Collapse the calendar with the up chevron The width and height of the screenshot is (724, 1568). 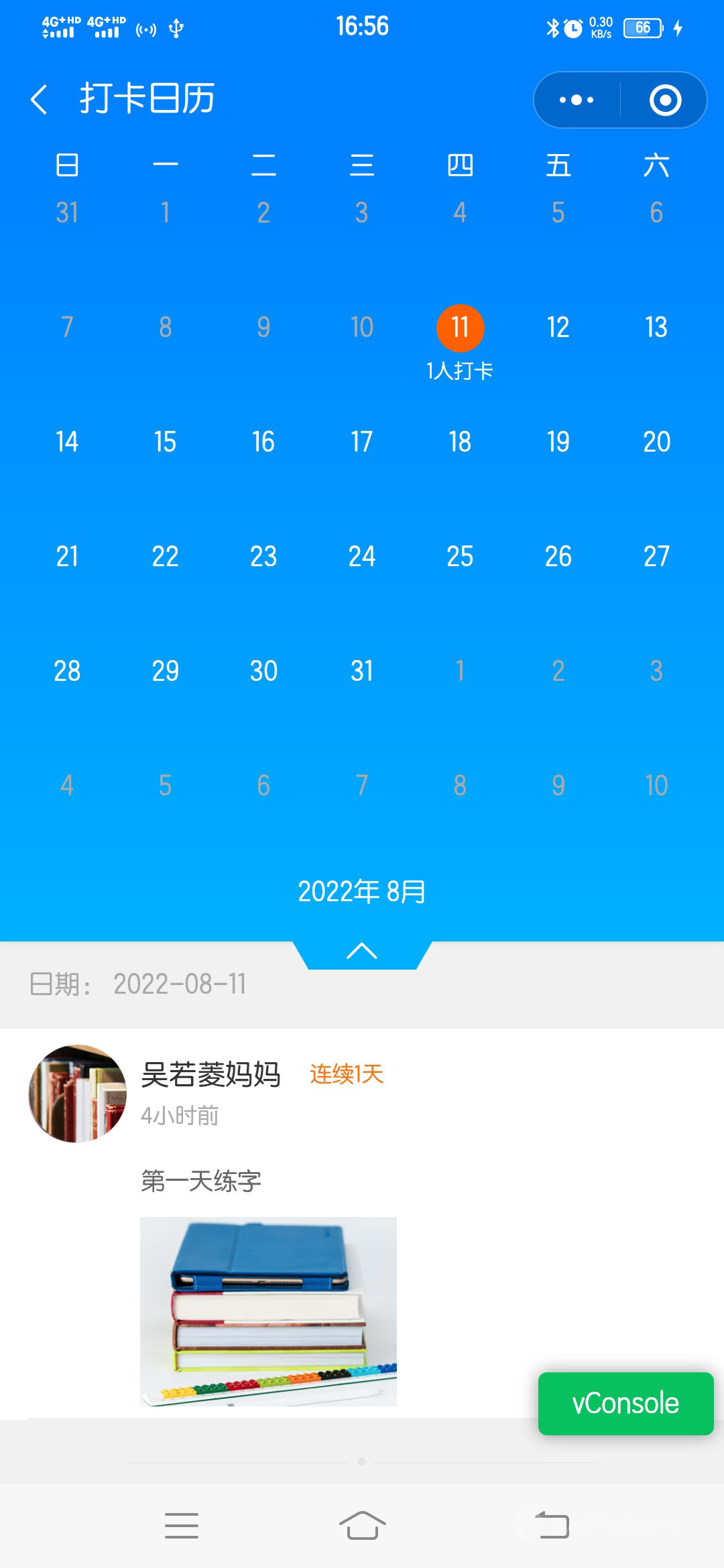tap(362, 951)
